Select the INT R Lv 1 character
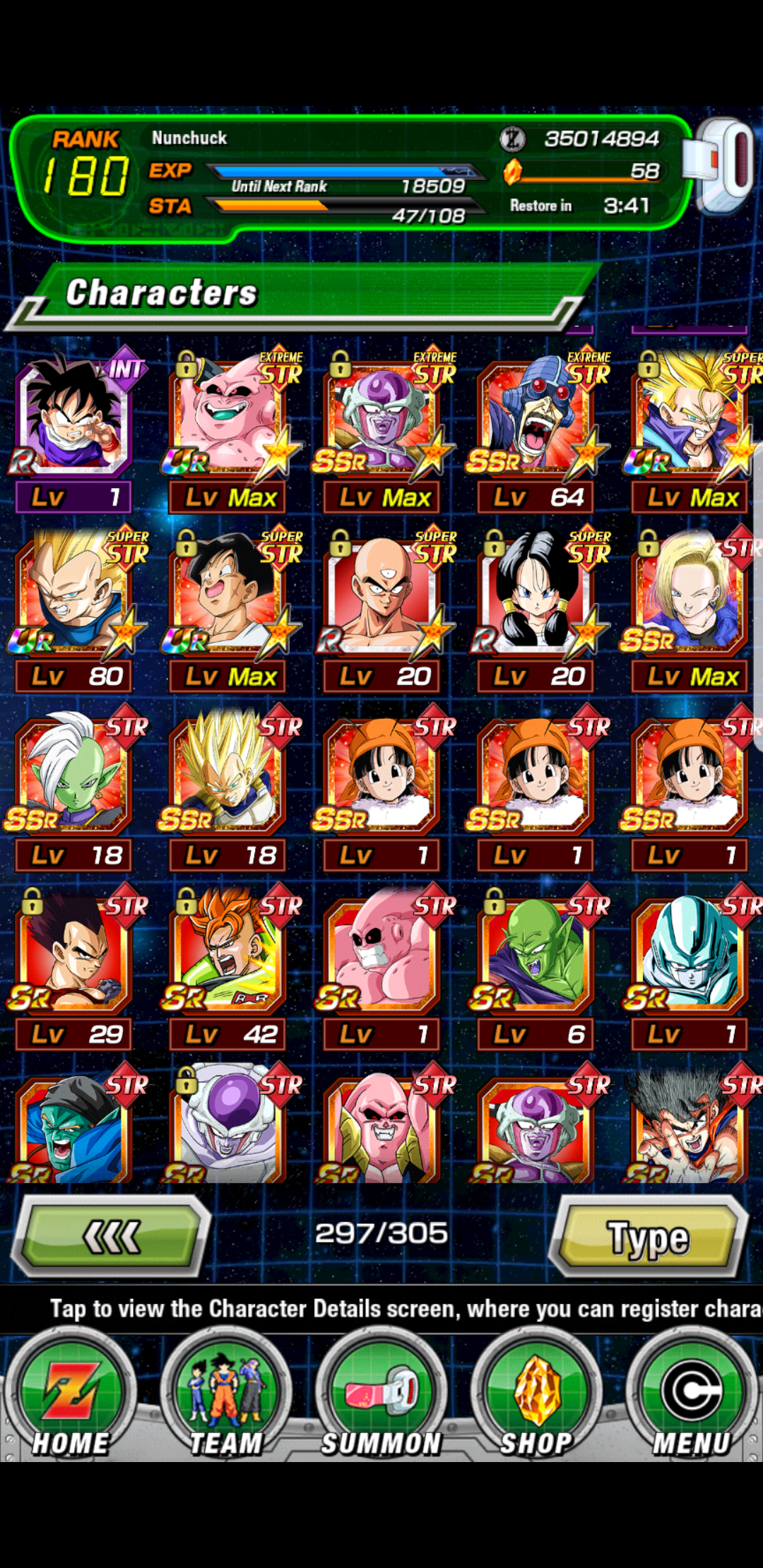763x1568 pixels. pos(74,429)
